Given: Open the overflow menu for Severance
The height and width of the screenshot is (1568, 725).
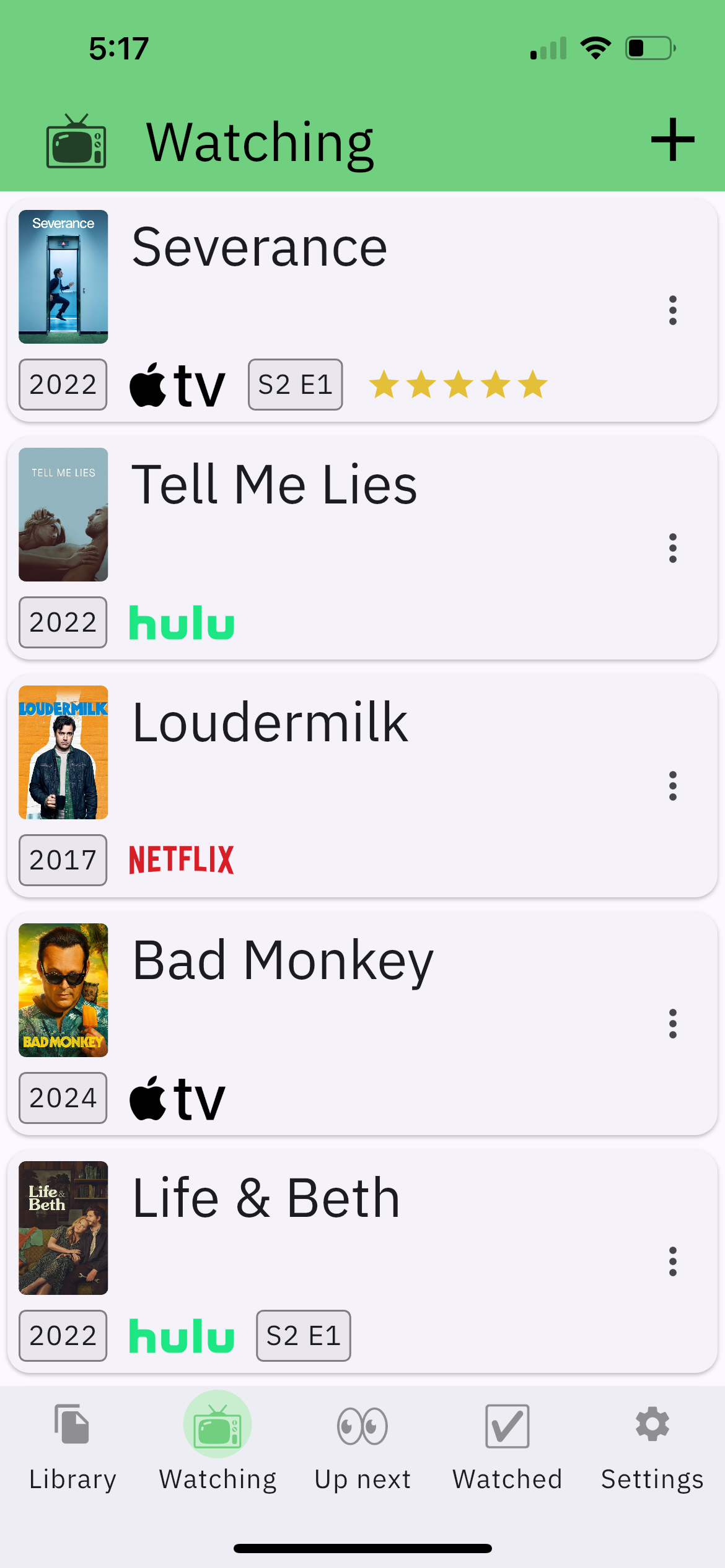Looking at the screenshot, I should click(x=672, y=310).
